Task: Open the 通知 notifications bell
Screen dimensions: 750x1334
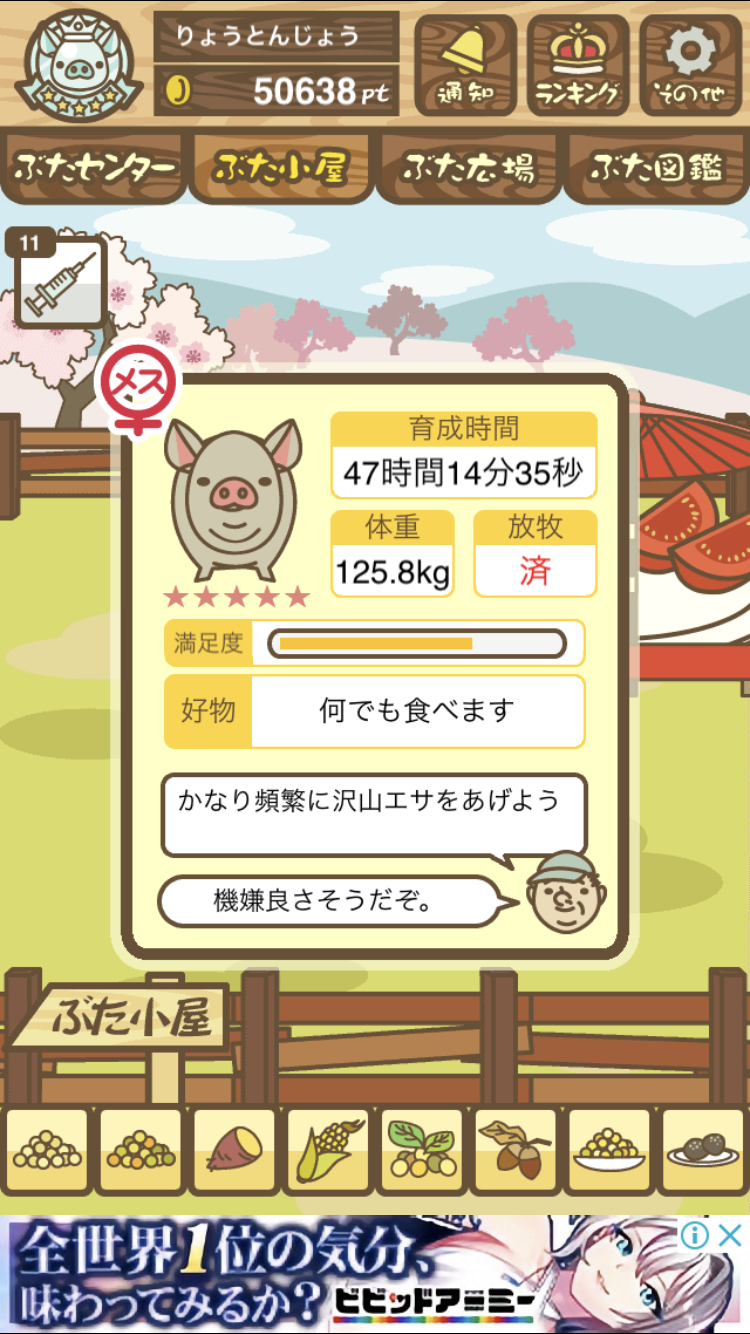Action: click(x=465, y=65)
